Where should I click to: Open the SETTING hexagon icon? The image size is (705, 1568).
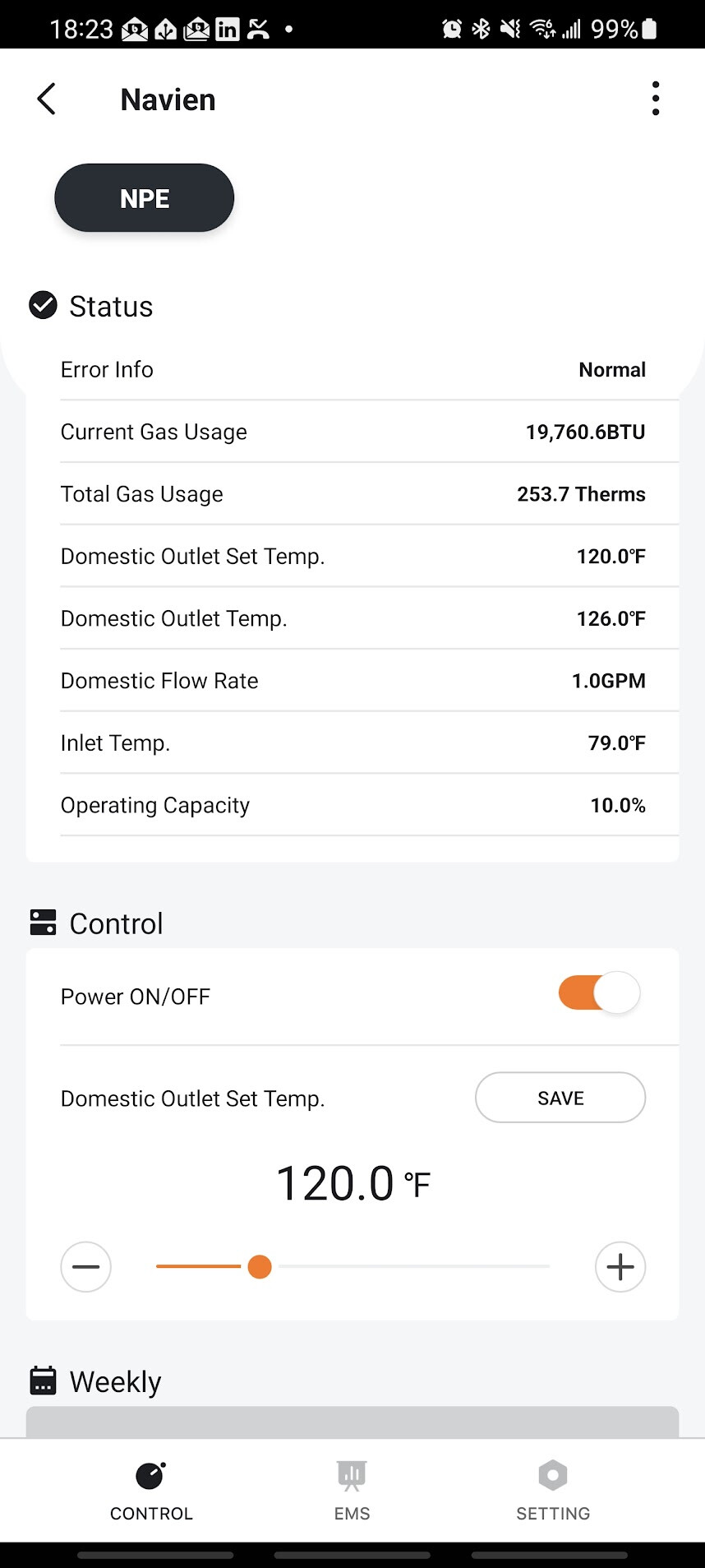point(552,1476)
